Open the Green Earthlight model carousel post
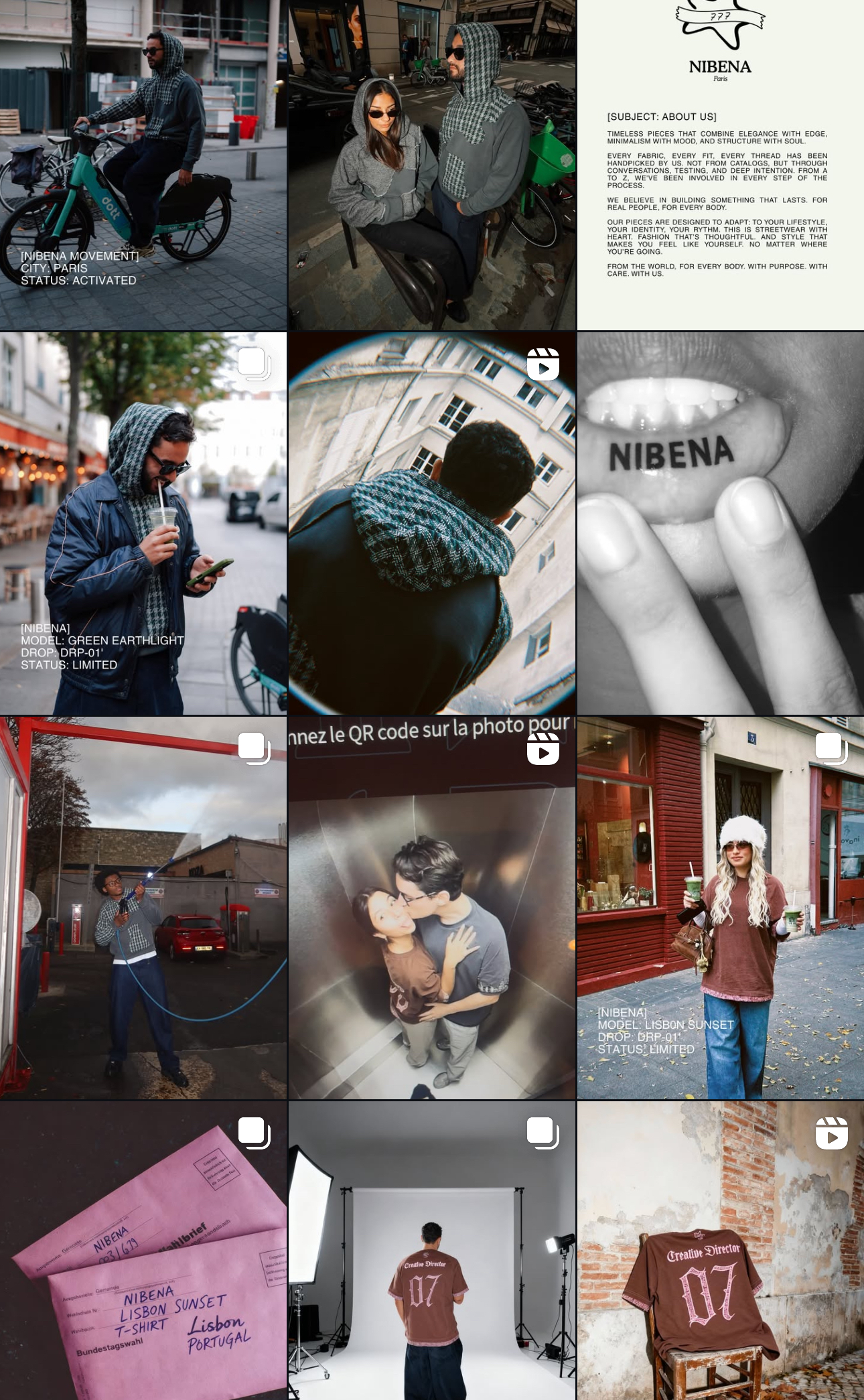The height and width of the screenshot is (1400, 864). click(x=143, y=523)
